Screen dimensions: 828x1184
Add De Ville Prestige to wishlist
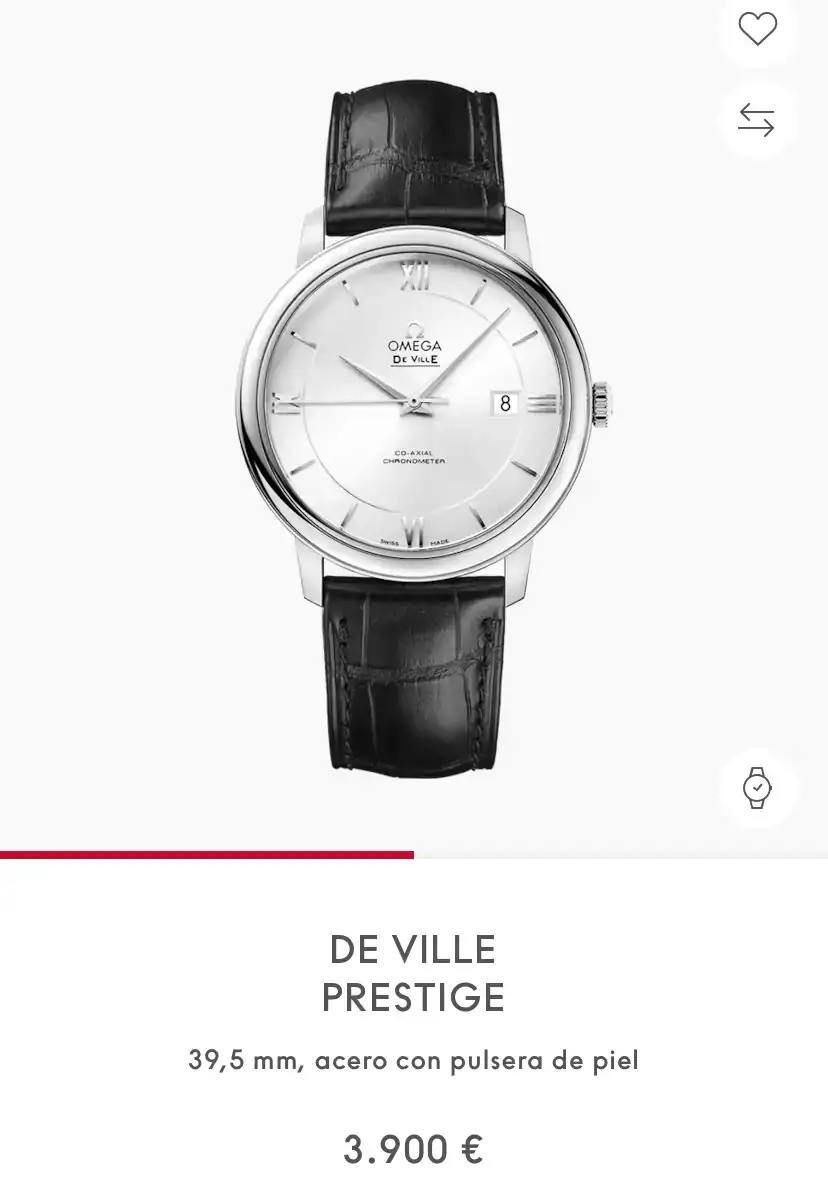[757, 29]
